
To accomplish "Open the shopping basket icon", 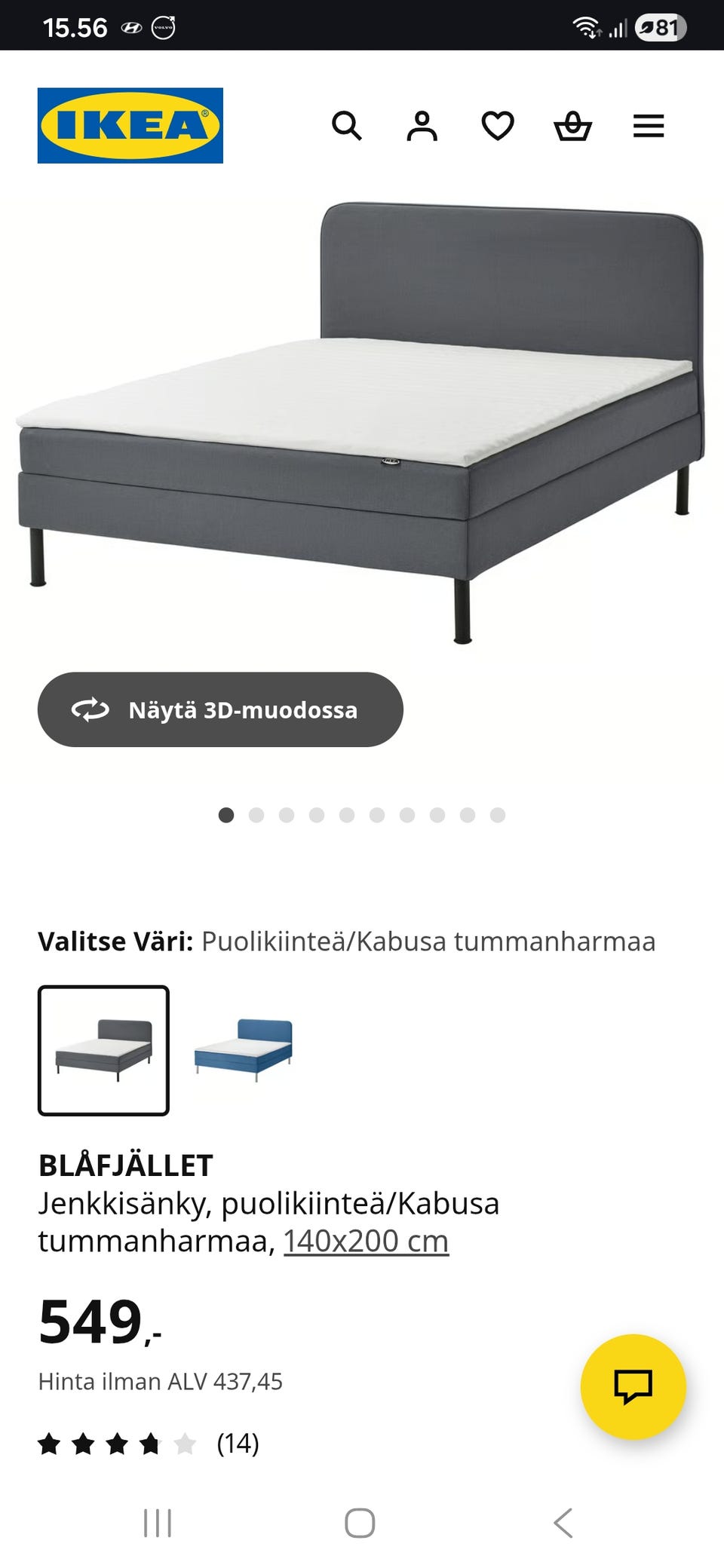I will pyautogui.click(x=573, y=126).
